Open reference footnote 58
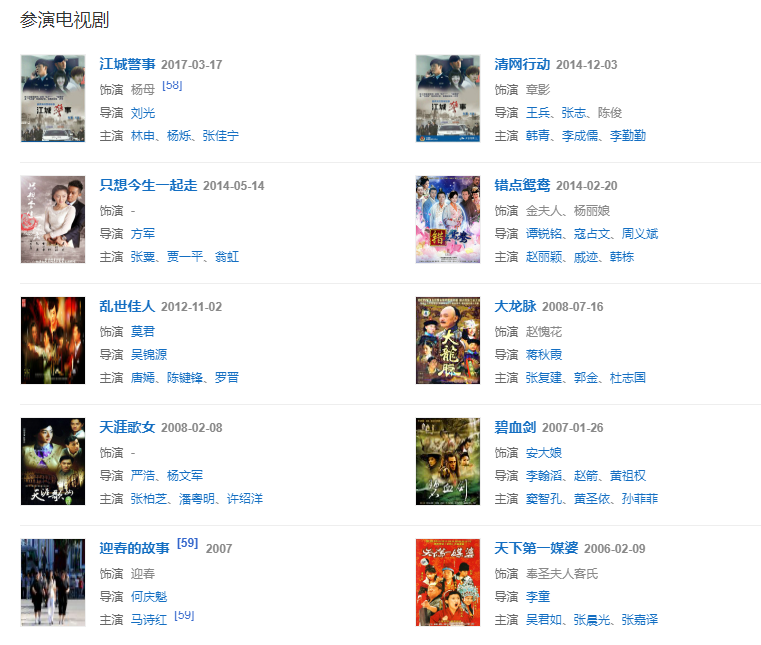The width and height of the screenshot is (761, 645). [x=172, y=86]
